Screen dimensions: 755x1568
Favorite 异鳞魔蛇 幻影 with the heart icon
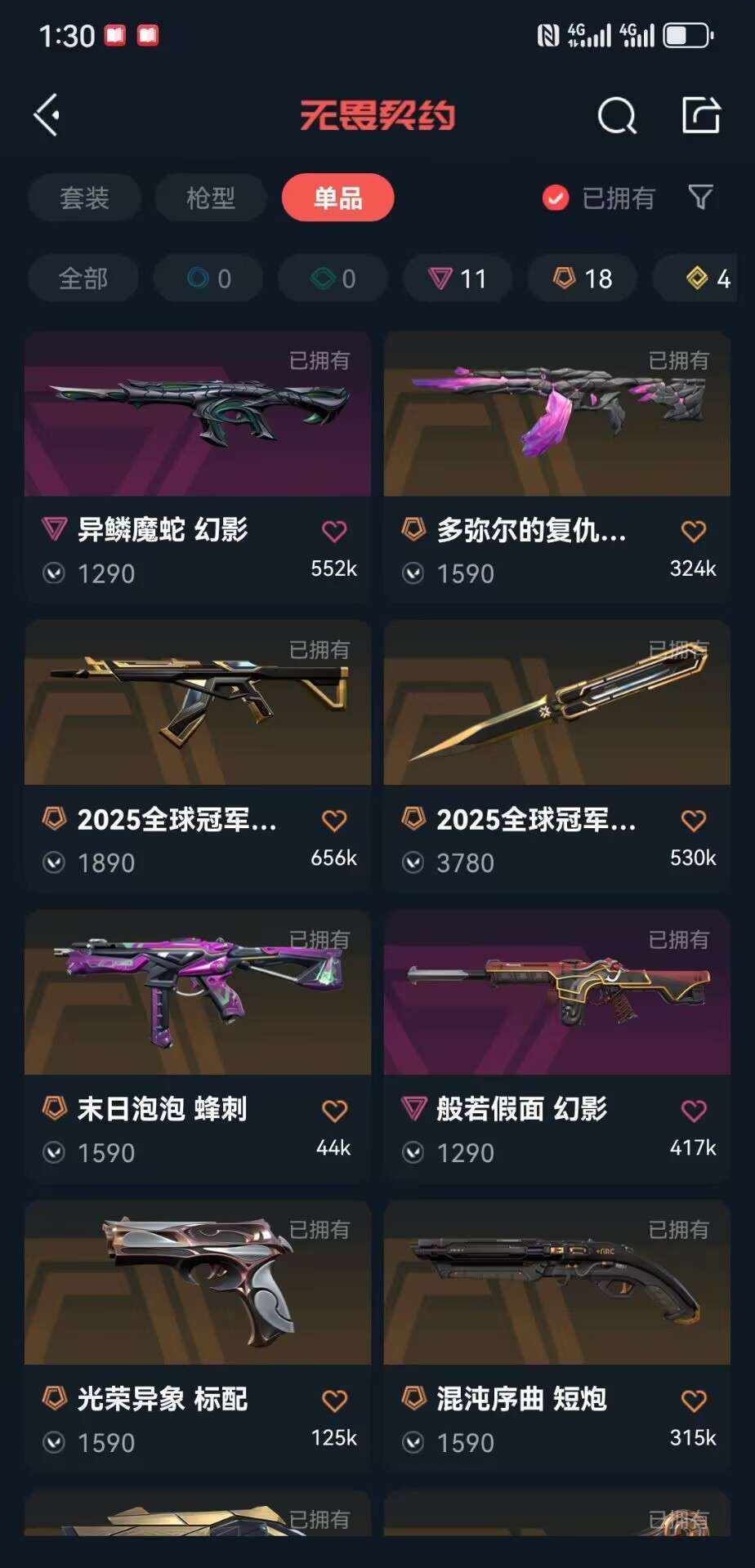[x=333, y=530]
